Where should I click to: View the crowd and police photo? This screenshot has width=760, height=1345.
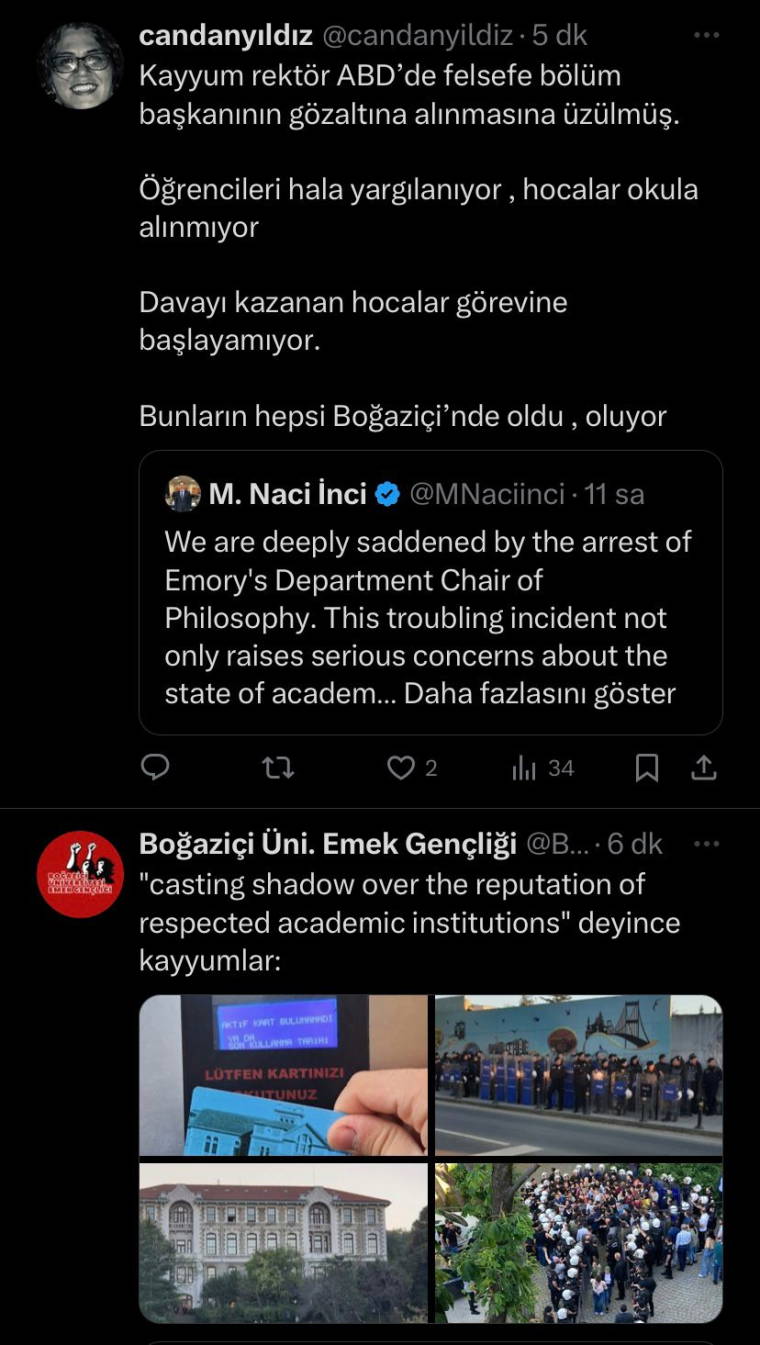(x=578, y=1243)
